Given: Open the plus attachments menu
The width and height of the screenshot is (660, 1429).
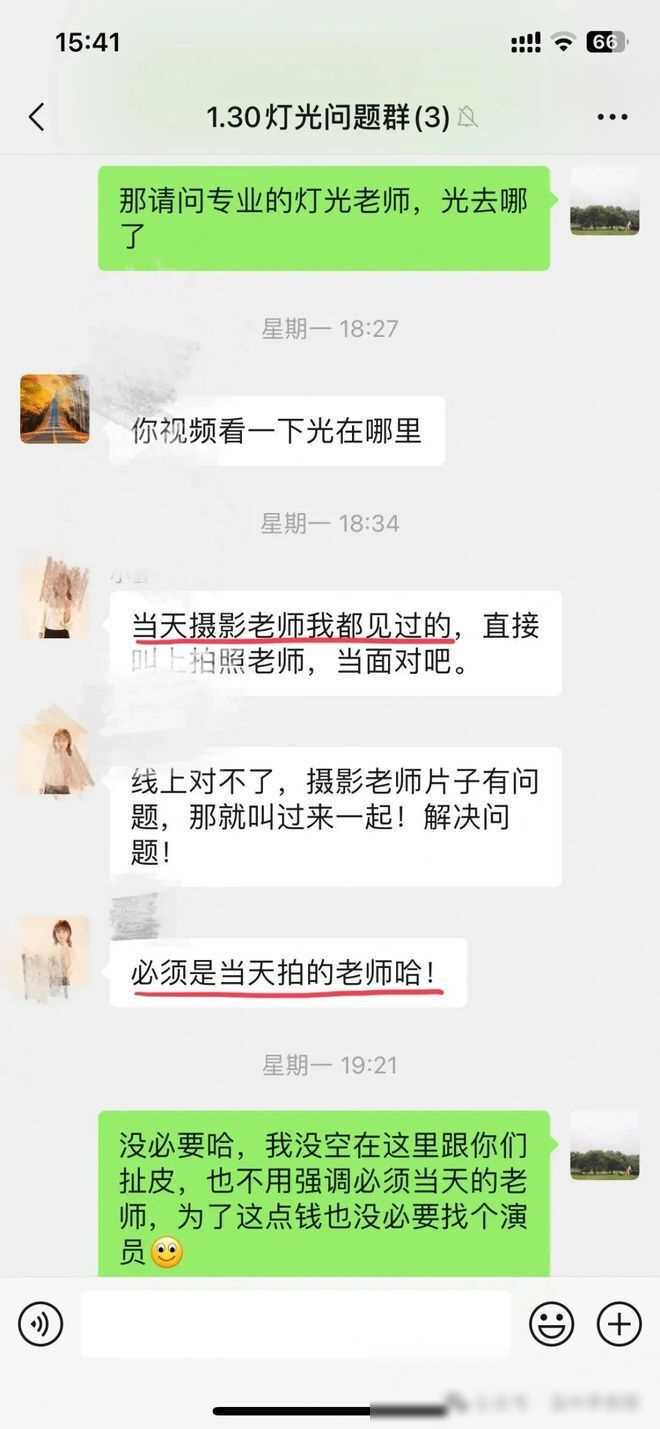Looking at the screenshot, I should pos(619,1324).
